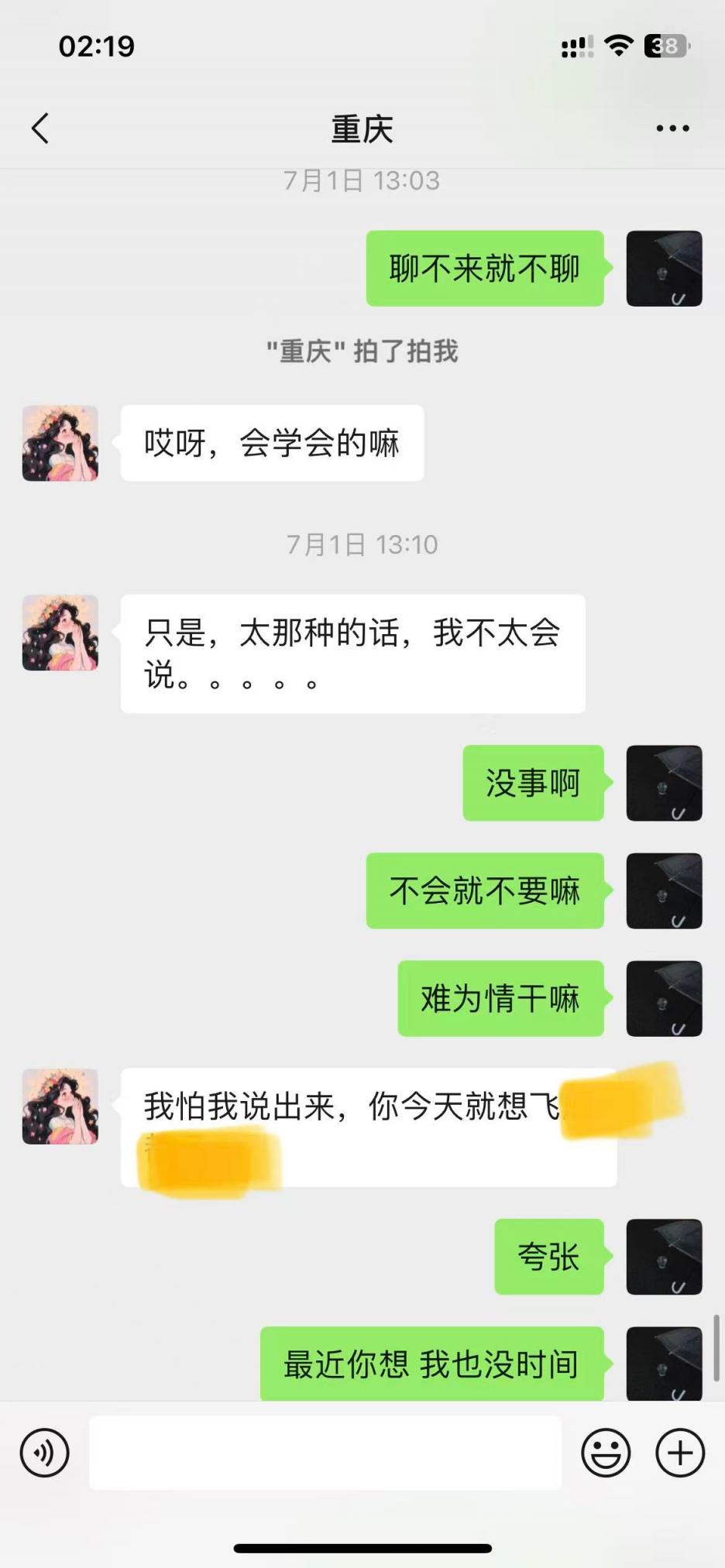Screen dimensions: 725x1568
Task: Open the chat info overflow menu
Action: (672, 129)
